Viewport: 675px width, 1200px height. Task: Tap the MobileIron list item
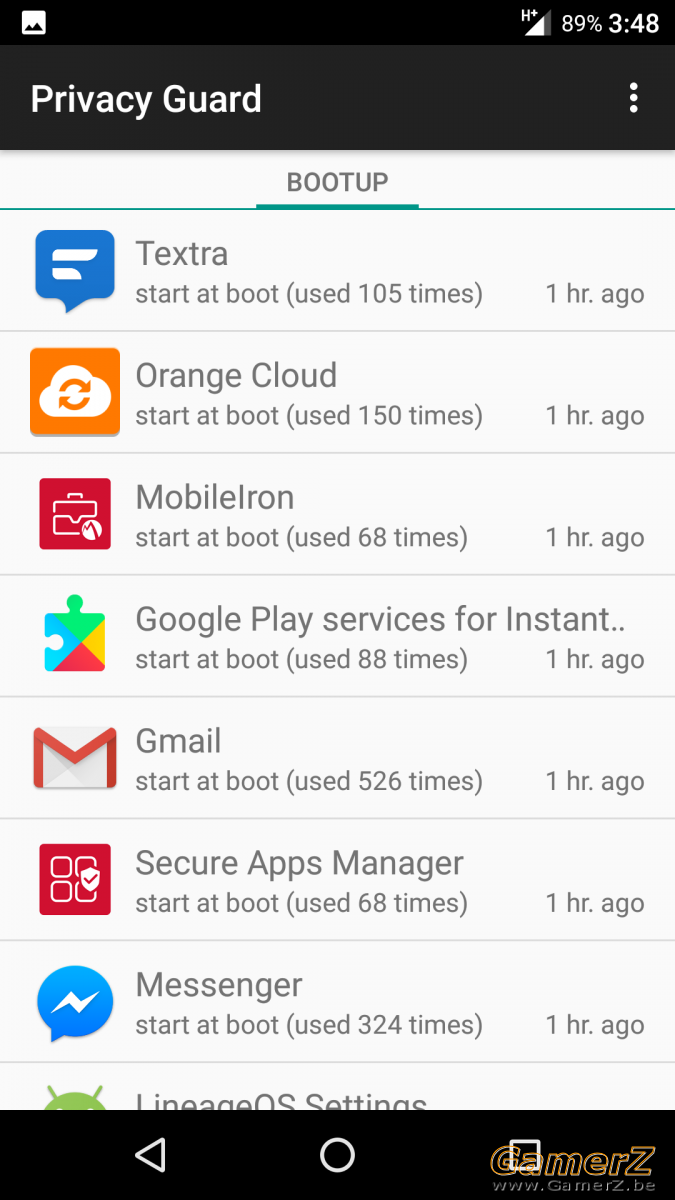coord(337,515)
